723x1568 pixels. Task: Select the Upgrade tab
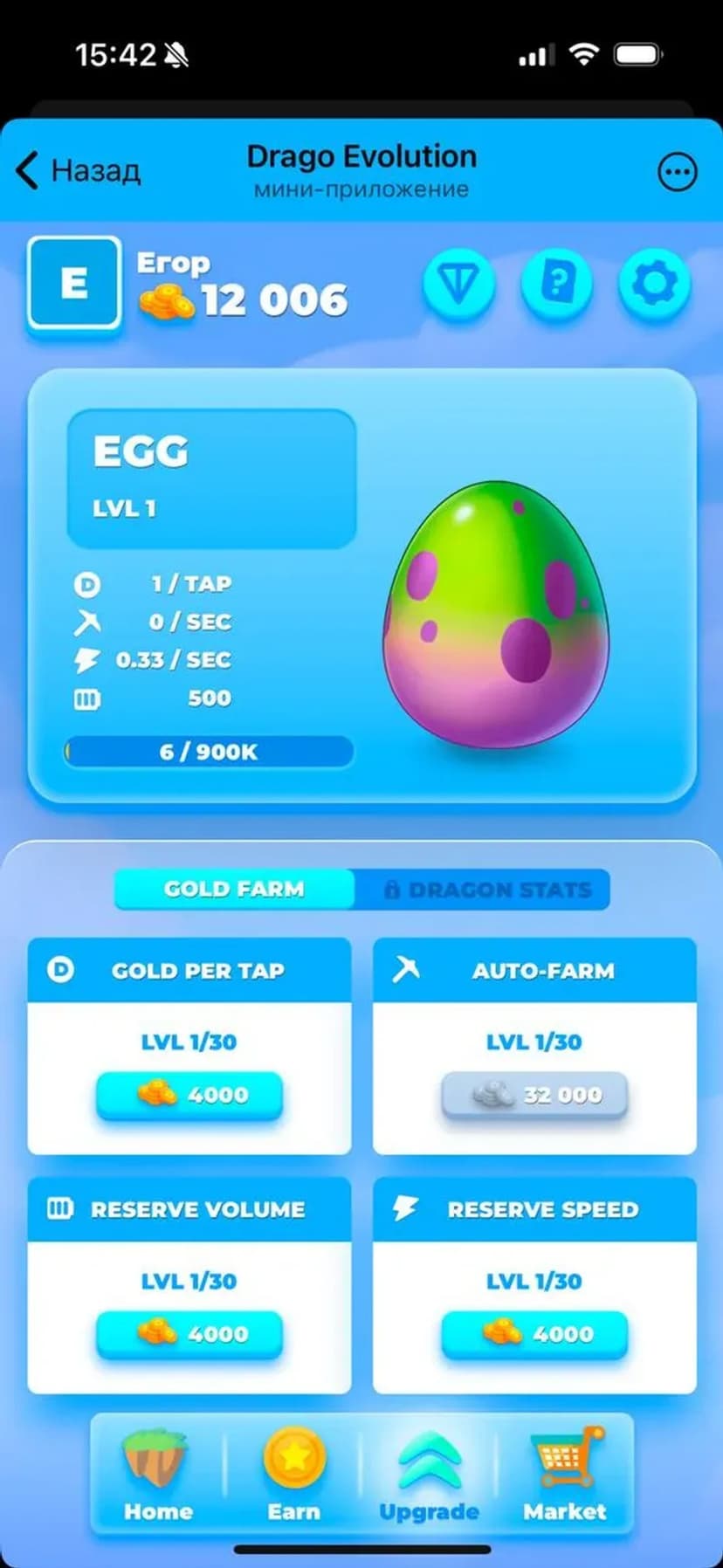[429, 1477]
